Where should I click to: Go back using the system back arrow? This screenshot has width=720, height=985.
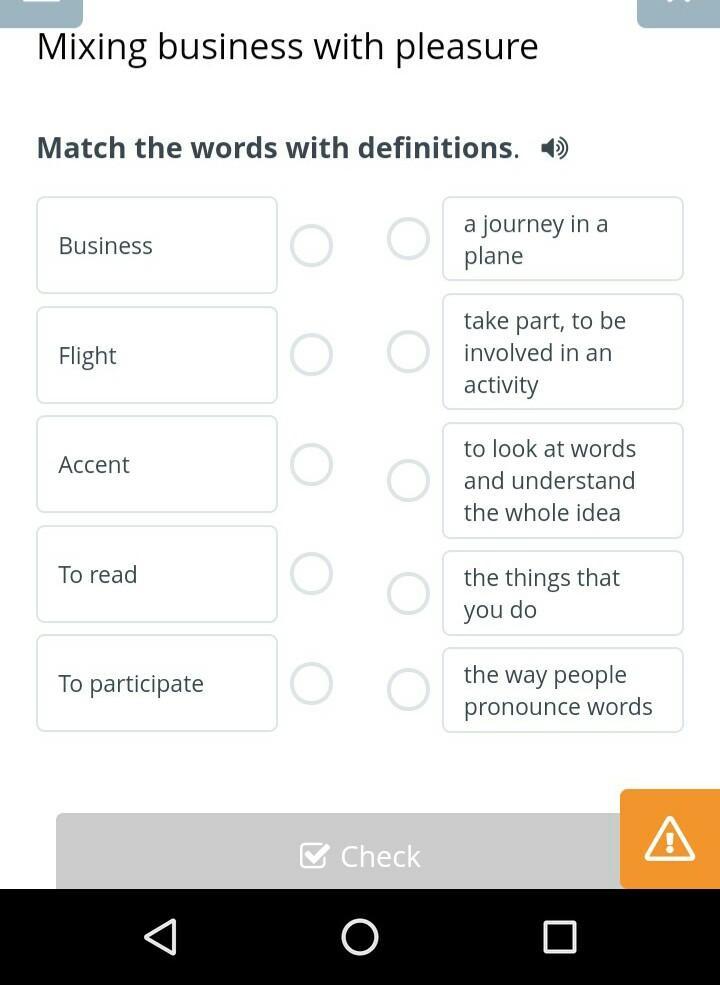pos(161,937)
